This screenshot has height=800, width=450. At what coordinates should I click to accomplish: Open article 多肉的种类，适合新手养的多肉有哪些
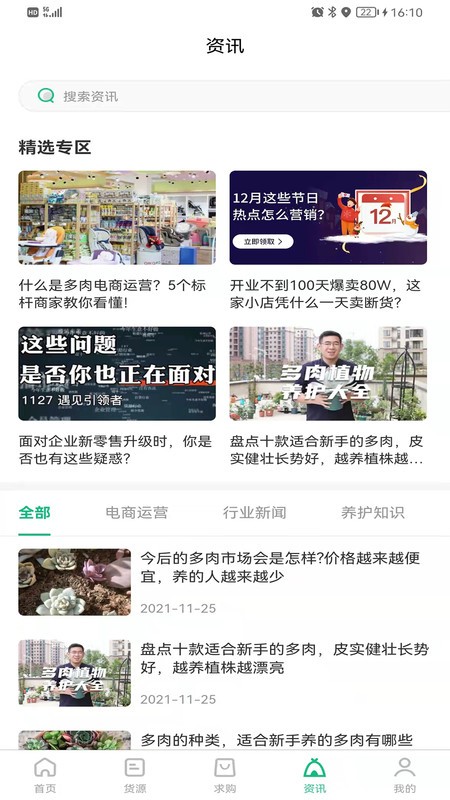coord(225,740)
